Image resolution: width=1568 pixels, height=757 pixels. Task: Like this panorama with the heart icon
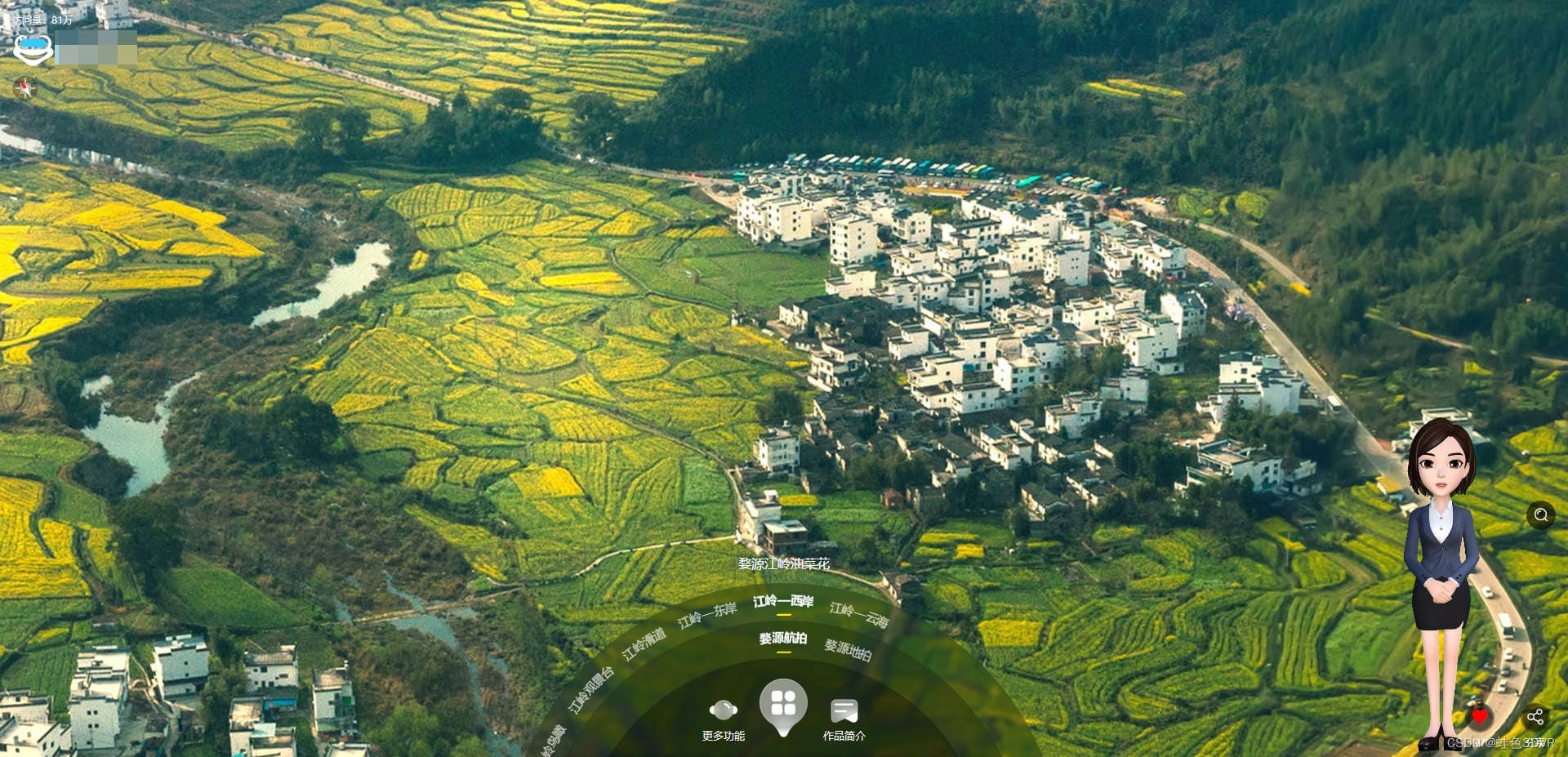[1479, 718]
